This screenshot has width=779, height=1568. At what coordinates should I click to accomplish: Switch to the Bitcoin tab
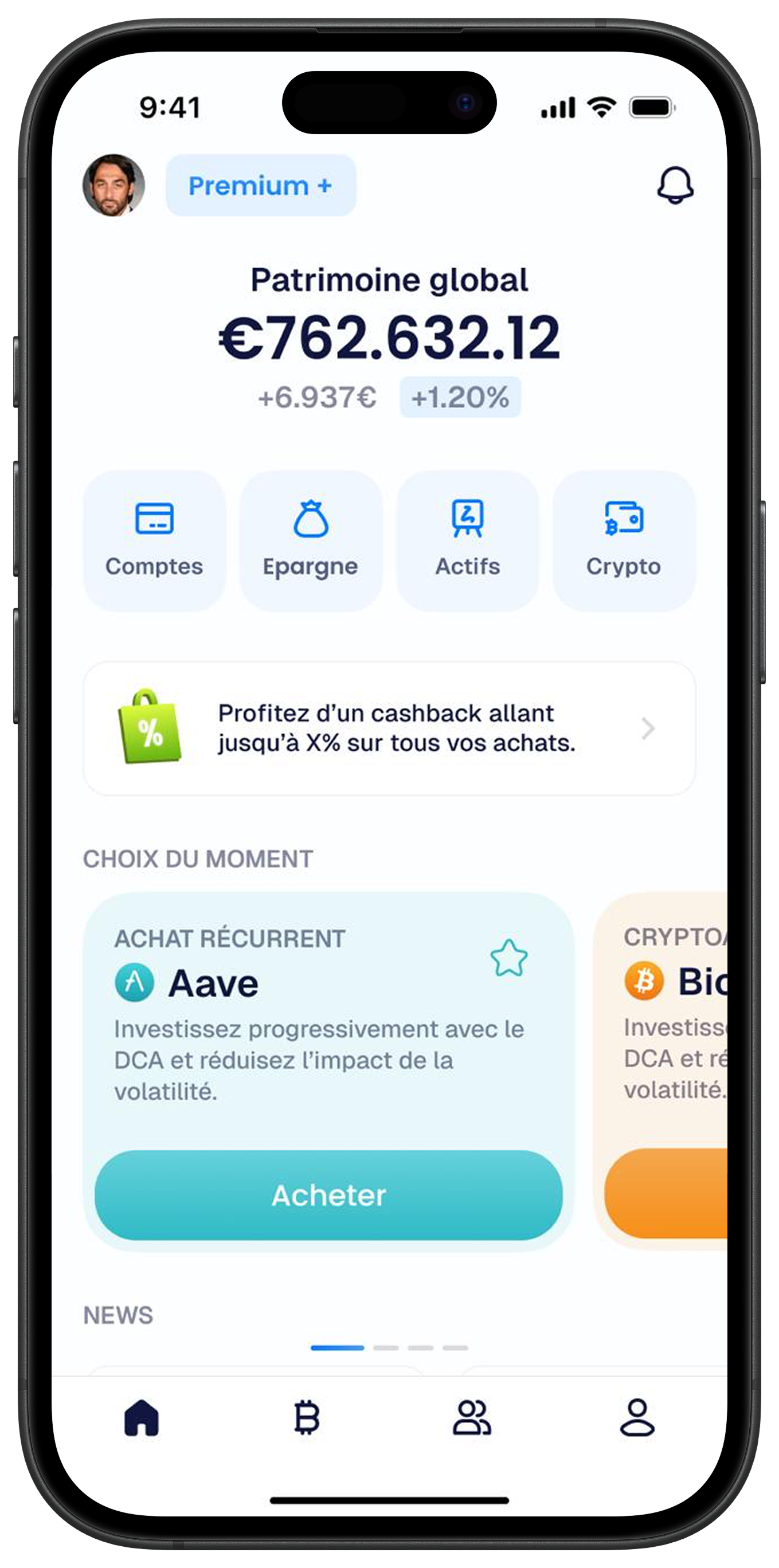pos(307,1418)
